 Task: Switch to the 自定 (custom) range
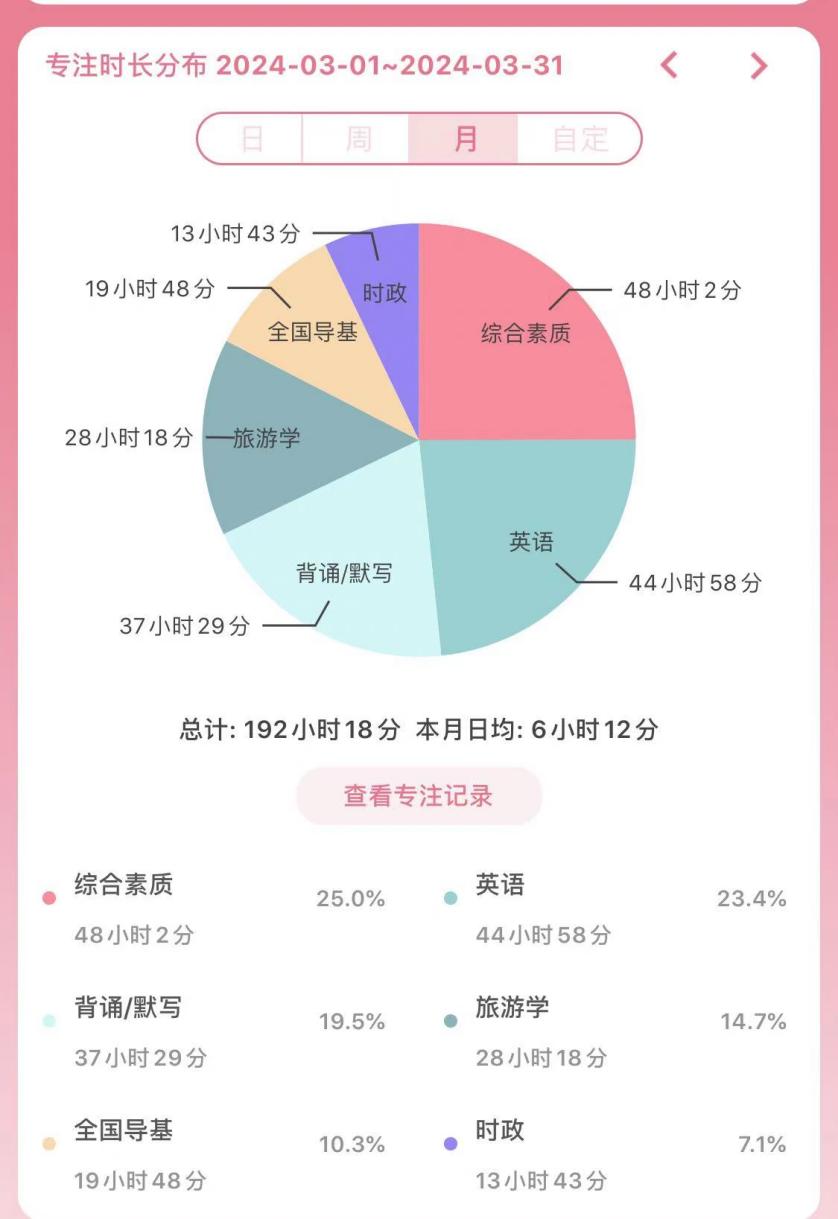[x=580, y=138]
